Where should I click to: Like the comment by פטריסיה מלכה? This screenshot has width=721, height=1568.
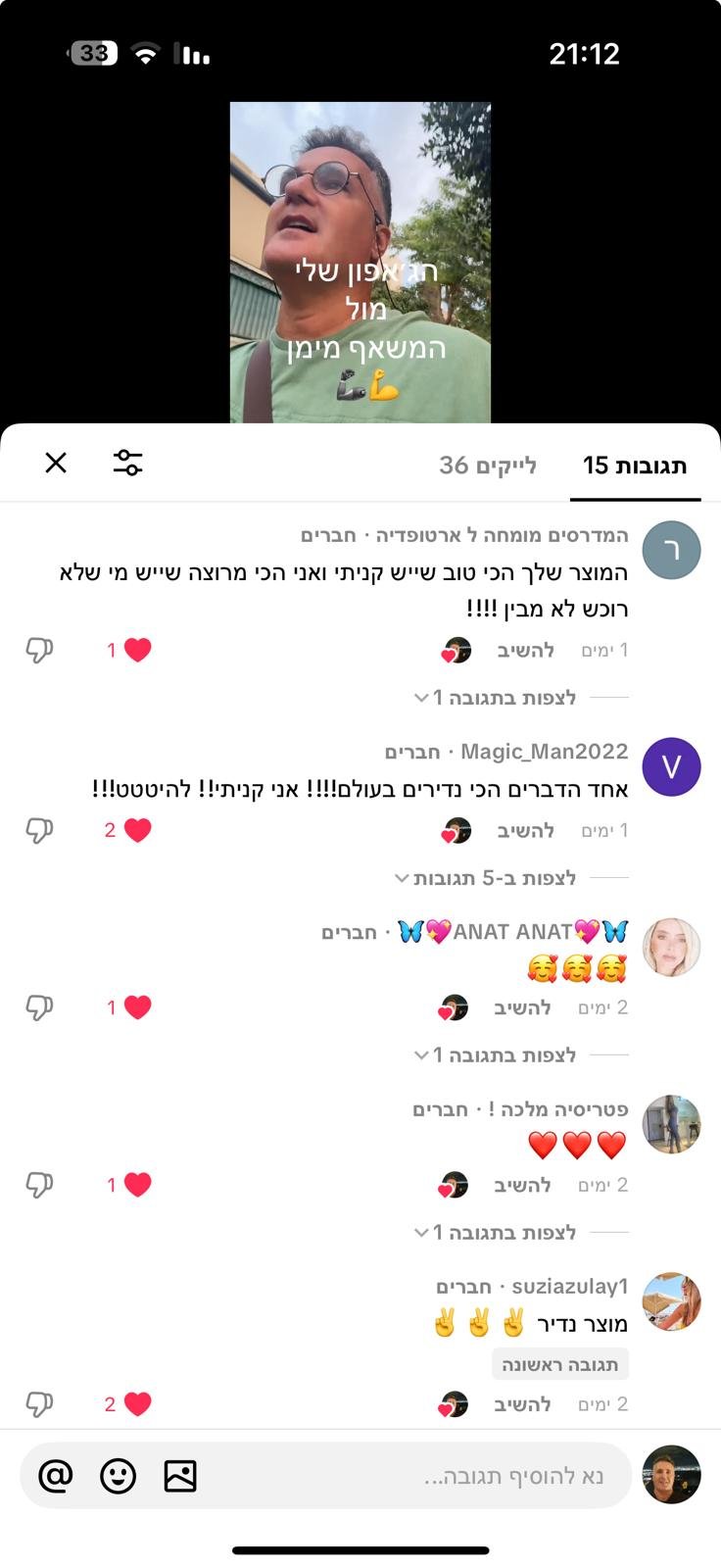tap(138, 1185)
